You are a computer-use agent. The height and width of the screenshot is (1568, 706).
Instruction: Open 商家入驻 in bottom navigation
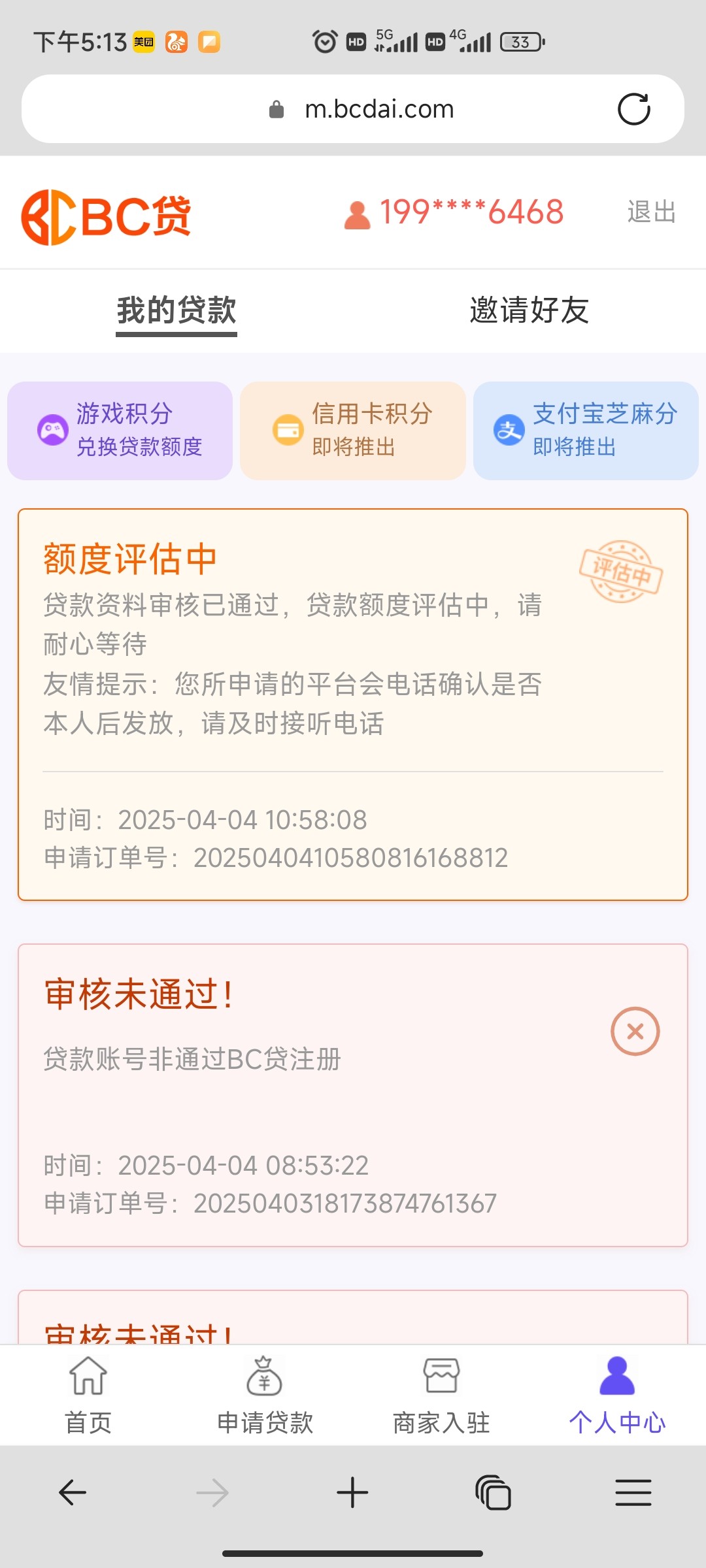441,1395
